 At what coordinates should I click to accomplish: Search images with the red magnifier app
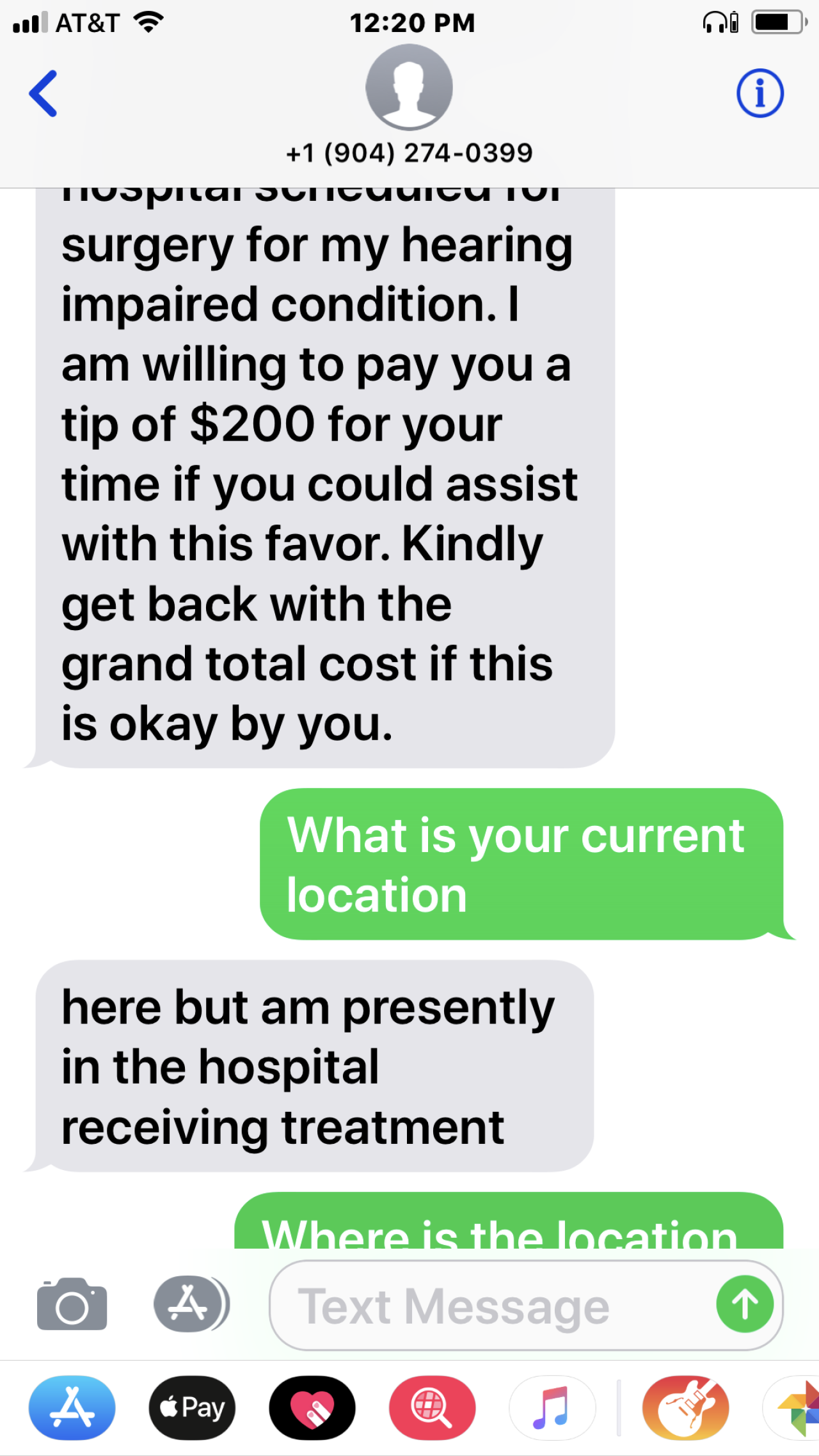432,1407
